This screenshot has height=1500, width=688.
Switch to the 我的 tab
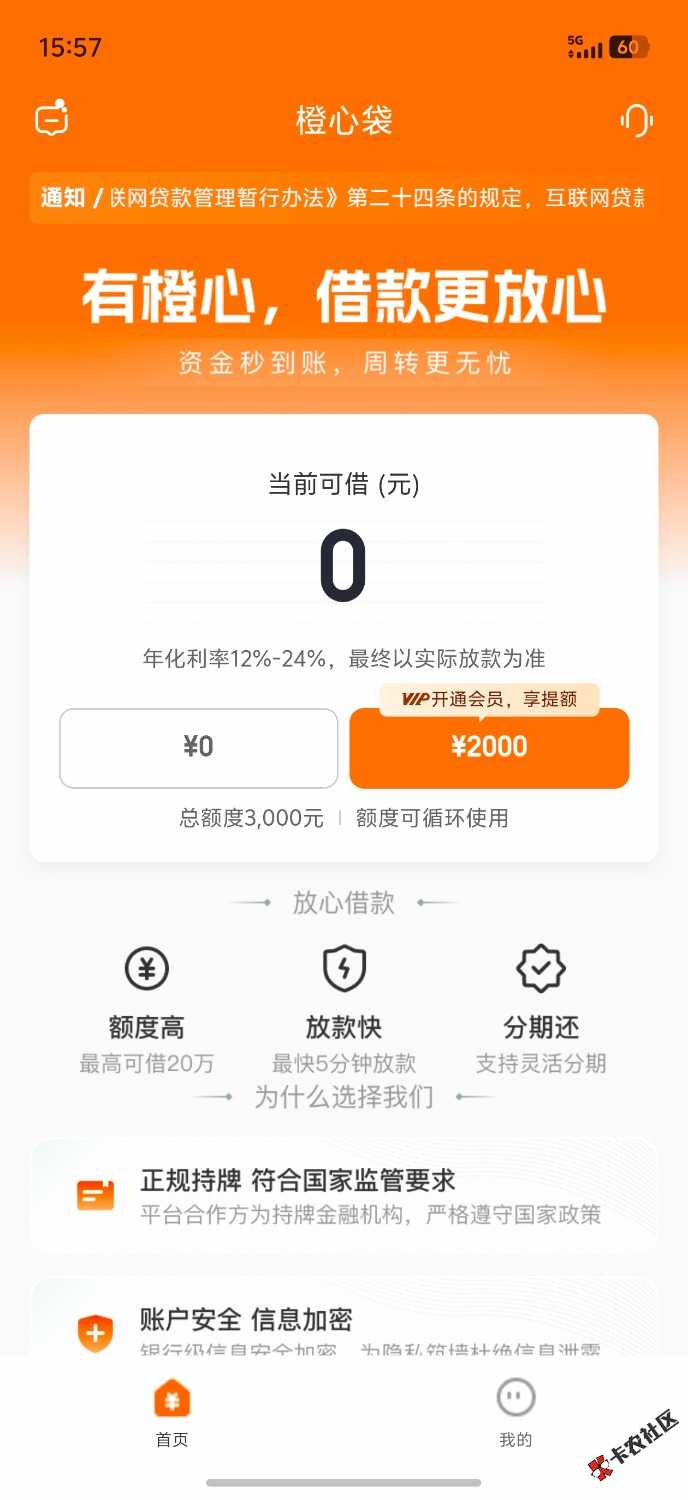[516, 1412]
